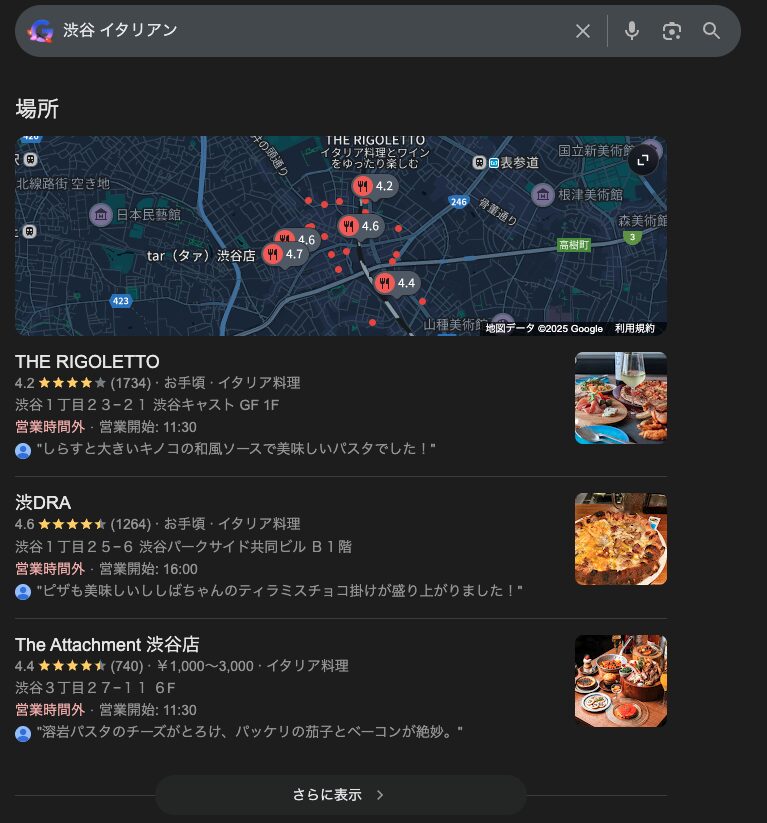Image resolution: width=767 pixels, height=823 pixels.
Task: Open The Attachment 渋谷店 listing
Action: [107, 645]
